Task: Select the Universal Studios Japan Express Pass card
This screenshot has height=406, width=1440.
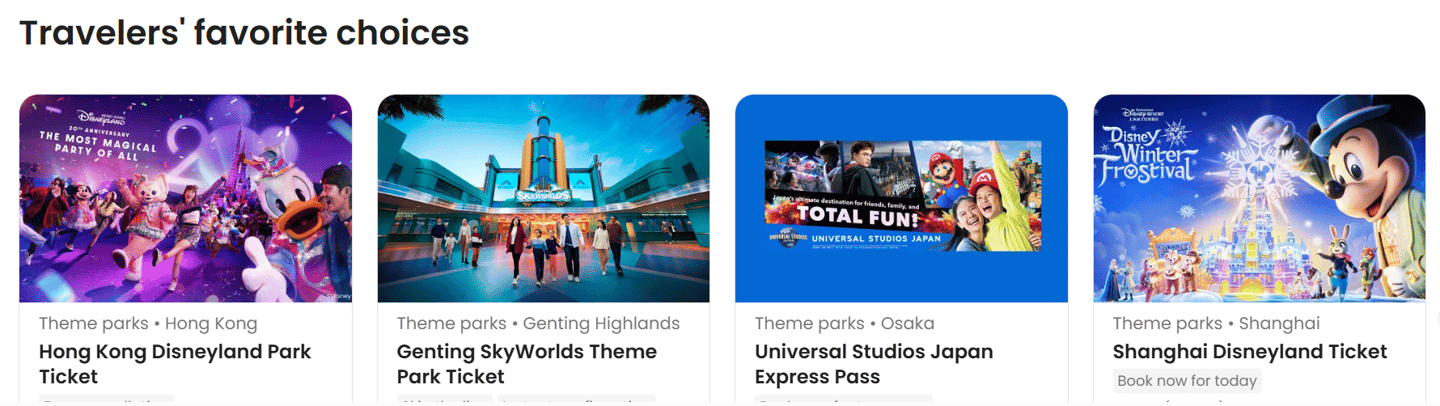Action: 873,364
